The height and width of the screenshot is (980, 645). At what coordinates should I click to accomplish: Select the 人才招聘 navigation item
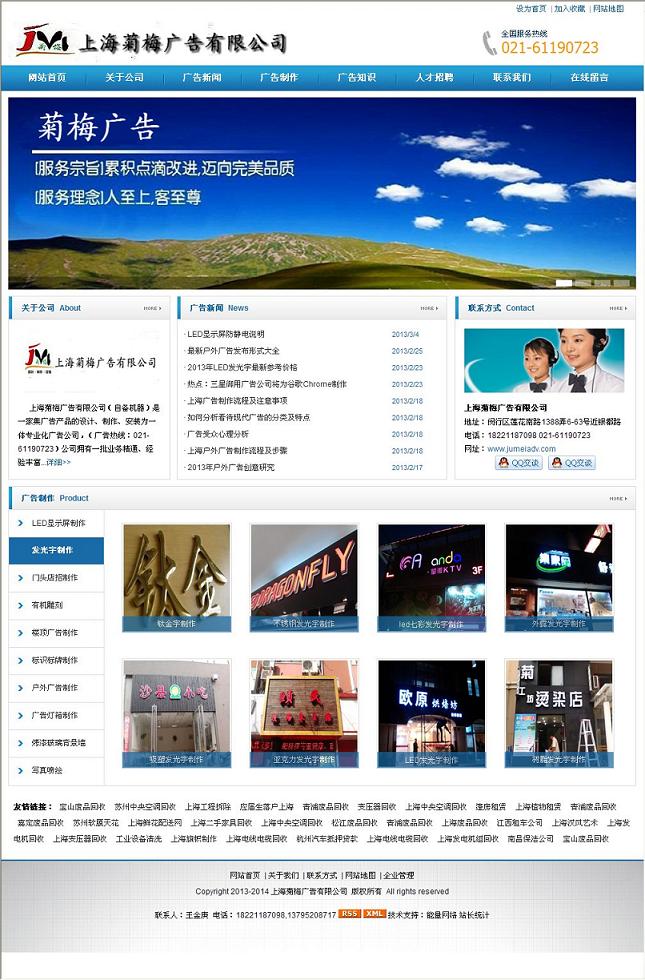pyautogui.click(x=434, y=78)
